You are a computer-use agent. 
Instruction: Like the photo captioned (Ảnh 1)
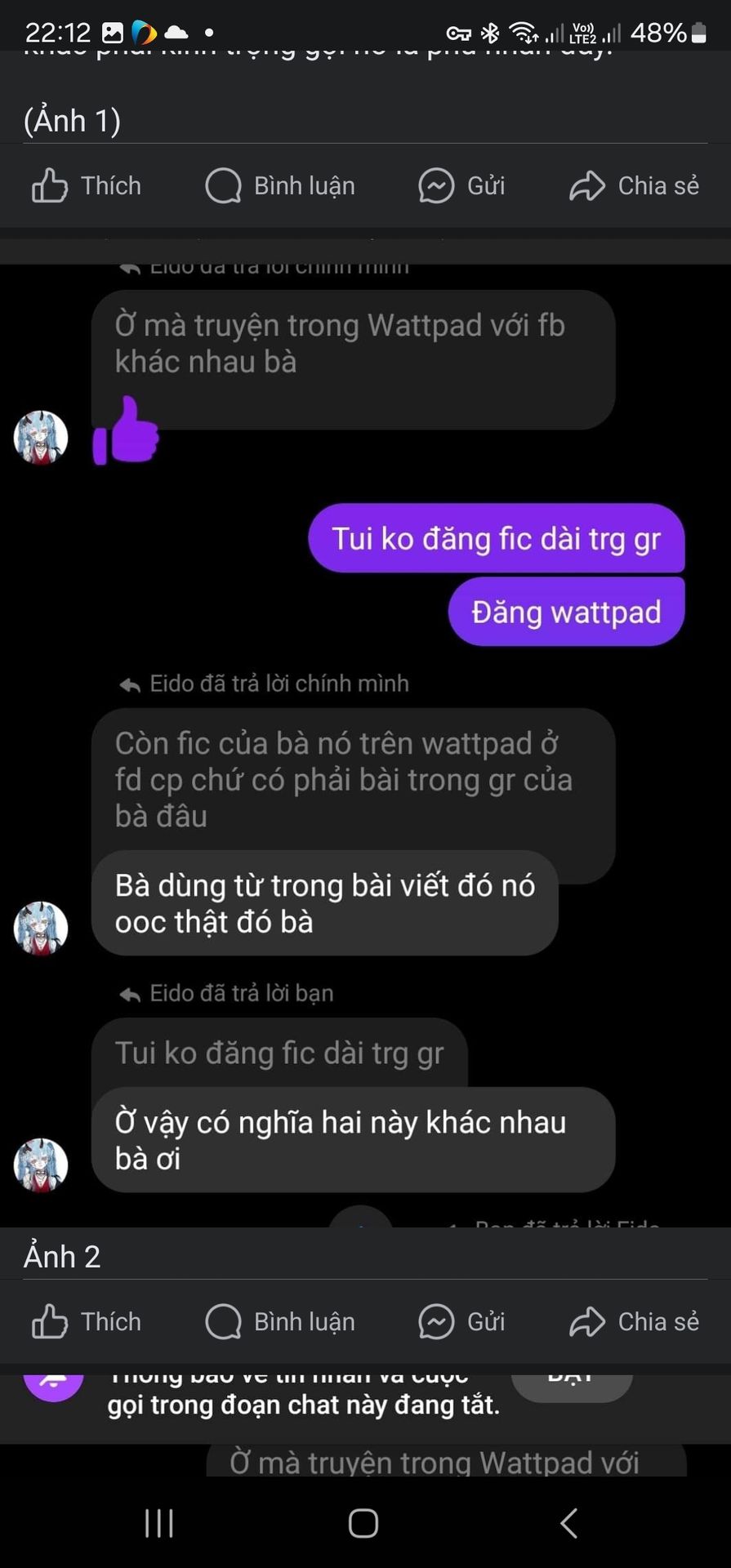87,186
